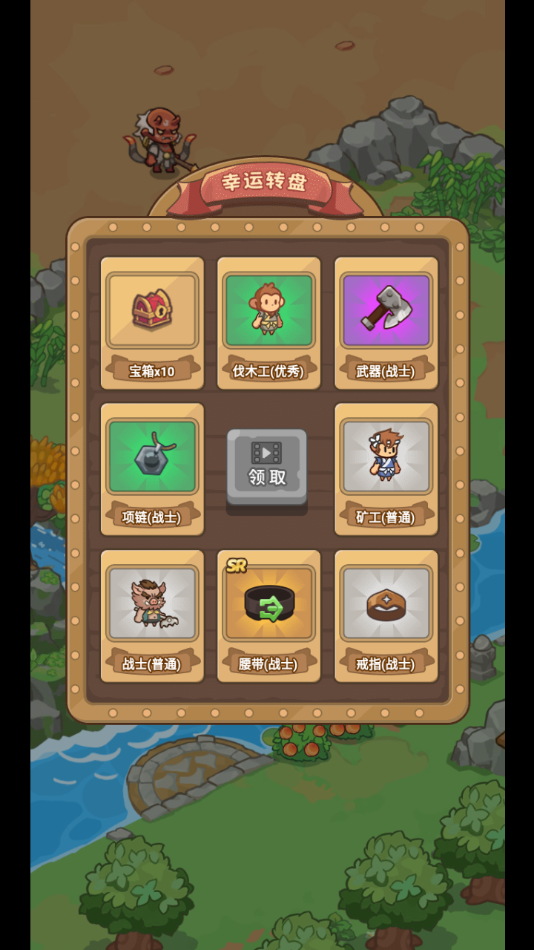Open the 伐木工(优秀) monkey card

pos(269,323)
